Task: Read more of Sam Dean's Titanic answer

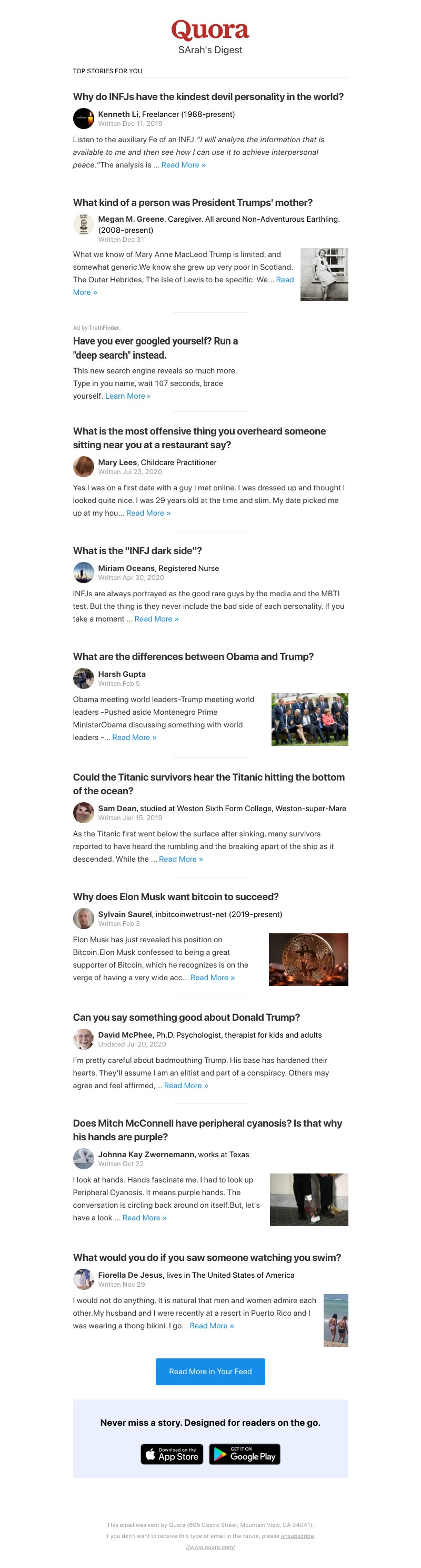Action: pos(181,859)
